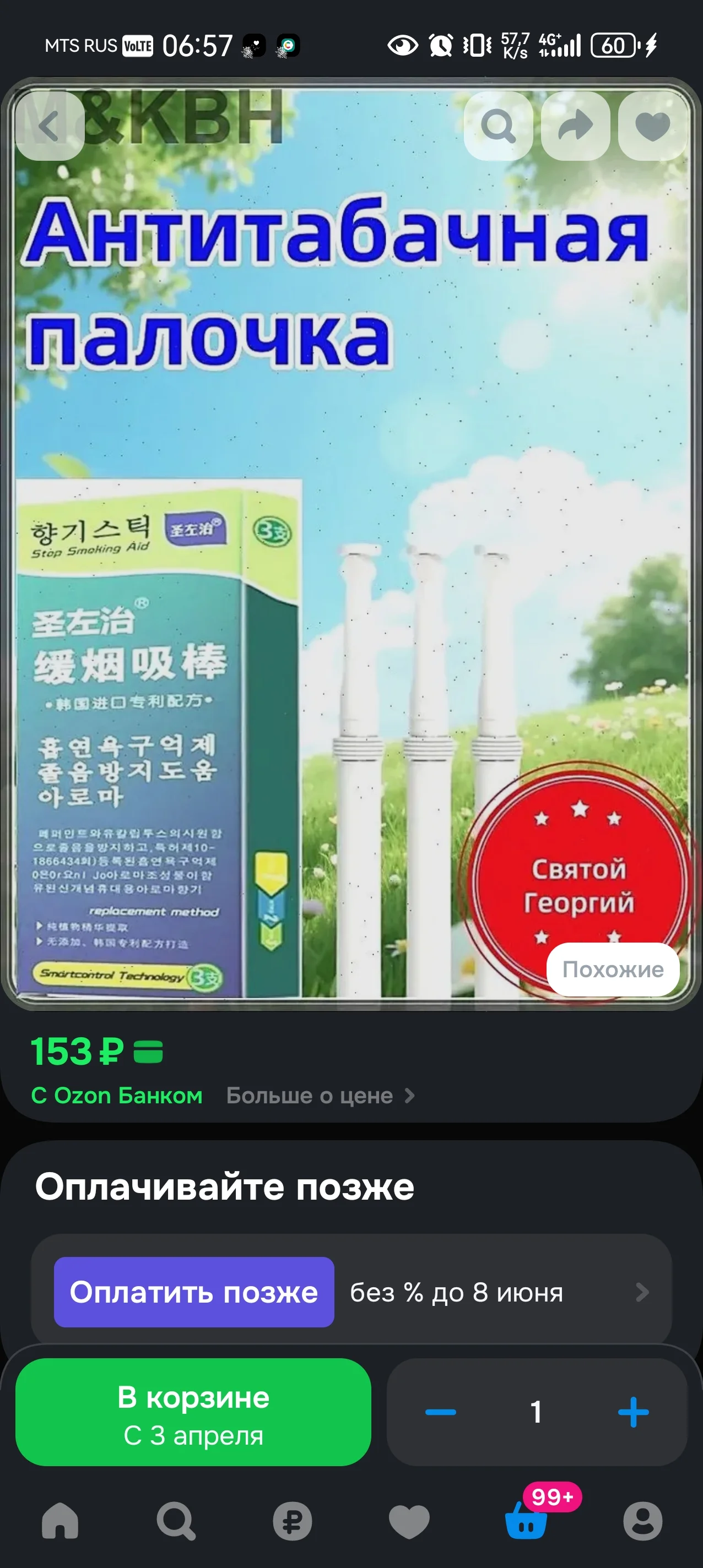Expand 'Больше о цене' details
Image resolution: width=703 pixels, height=1568 pixels.
[x=320, y=1096]
